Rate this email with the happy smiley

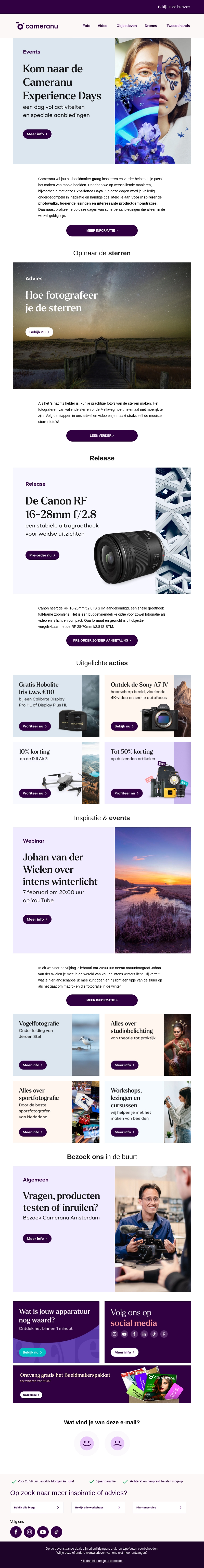(x=87, y=1443)
